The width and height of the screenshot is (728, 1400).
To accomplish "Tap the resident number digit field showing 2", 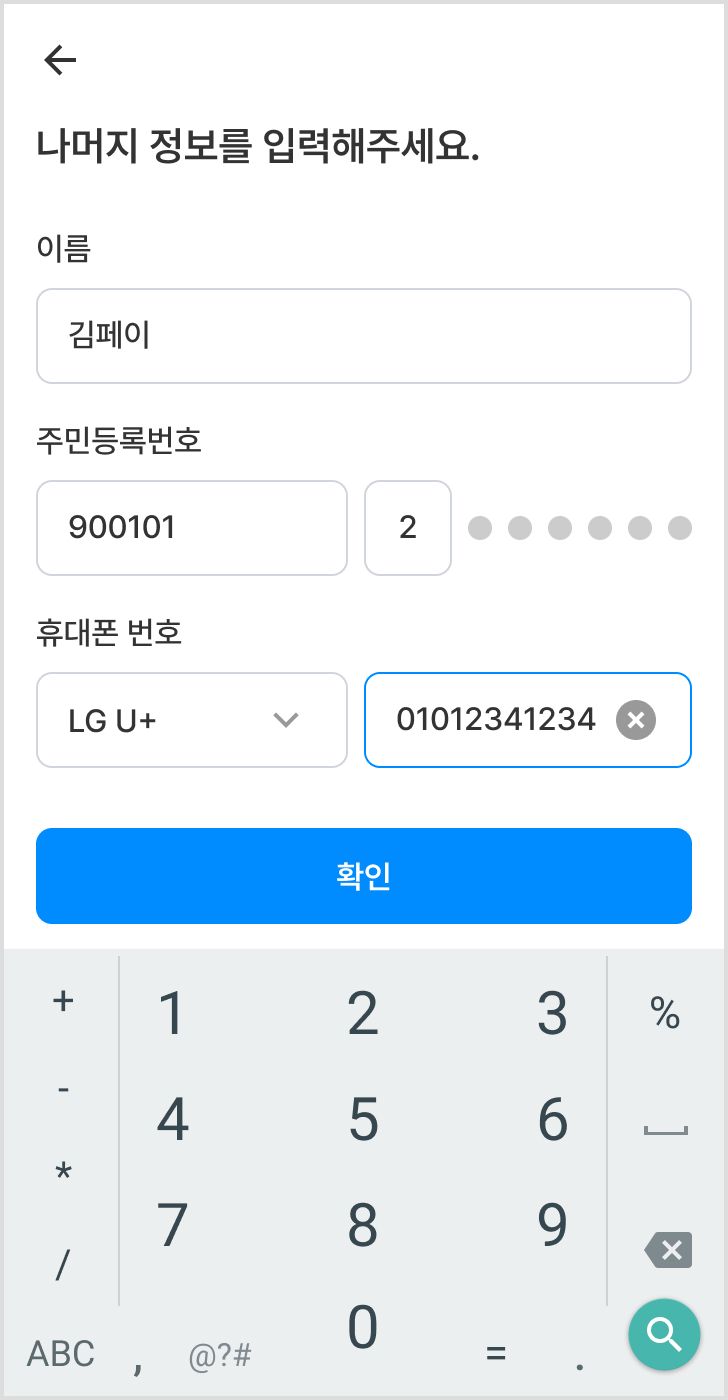I will click(x=408, y=528).
